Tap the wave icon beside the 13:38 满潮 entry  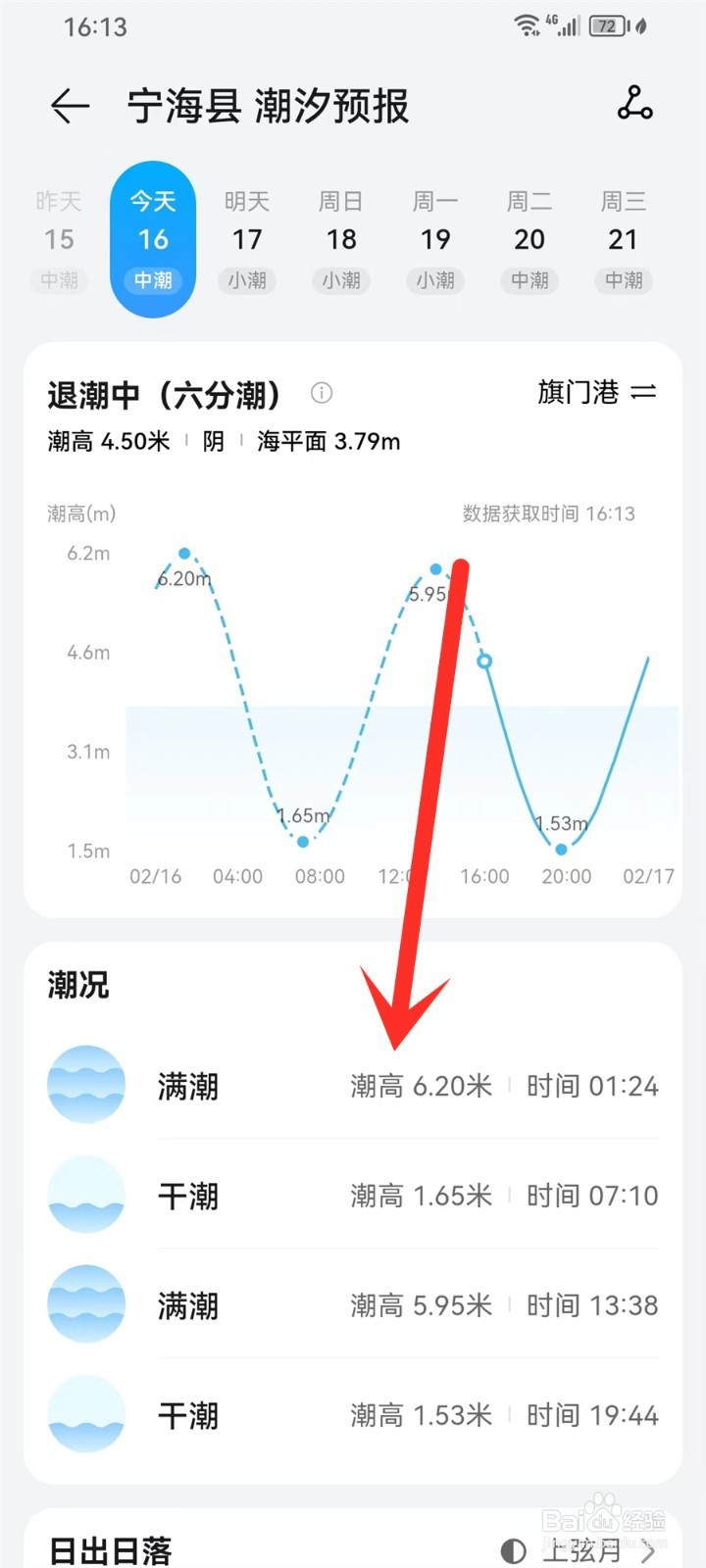[x=85, y=1304]
